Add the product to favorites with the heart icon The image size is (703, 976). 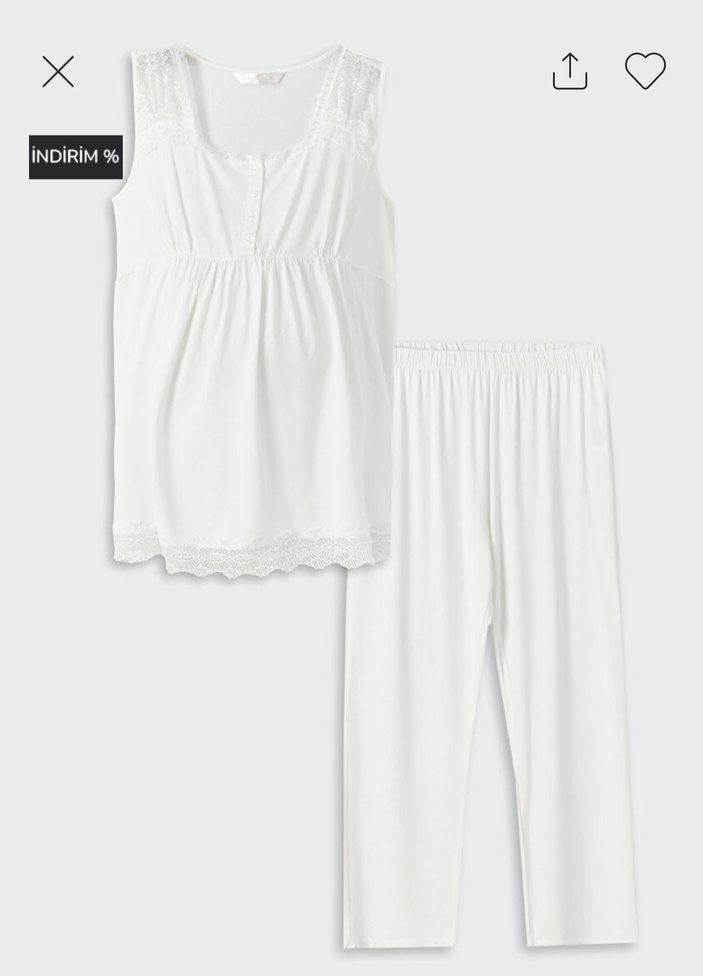pos(645,70)
